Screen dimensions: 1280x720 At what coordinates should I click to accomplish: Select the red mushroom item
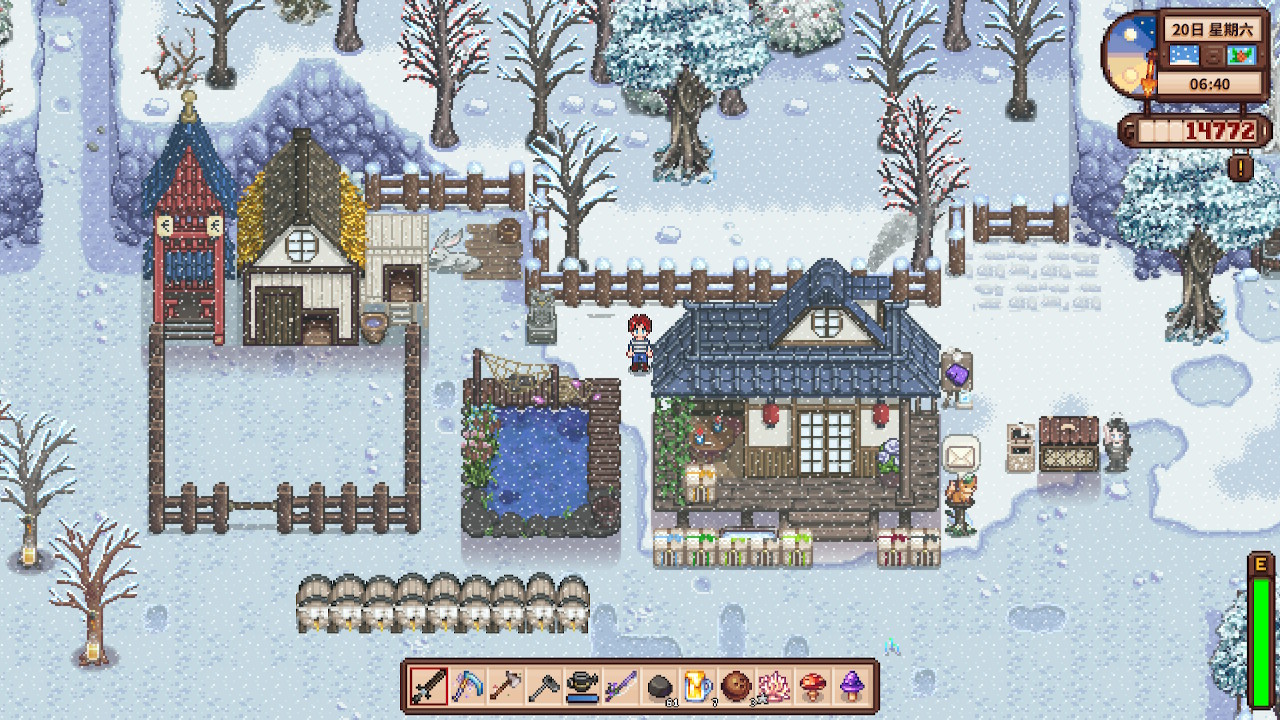(x=813, y=686)
